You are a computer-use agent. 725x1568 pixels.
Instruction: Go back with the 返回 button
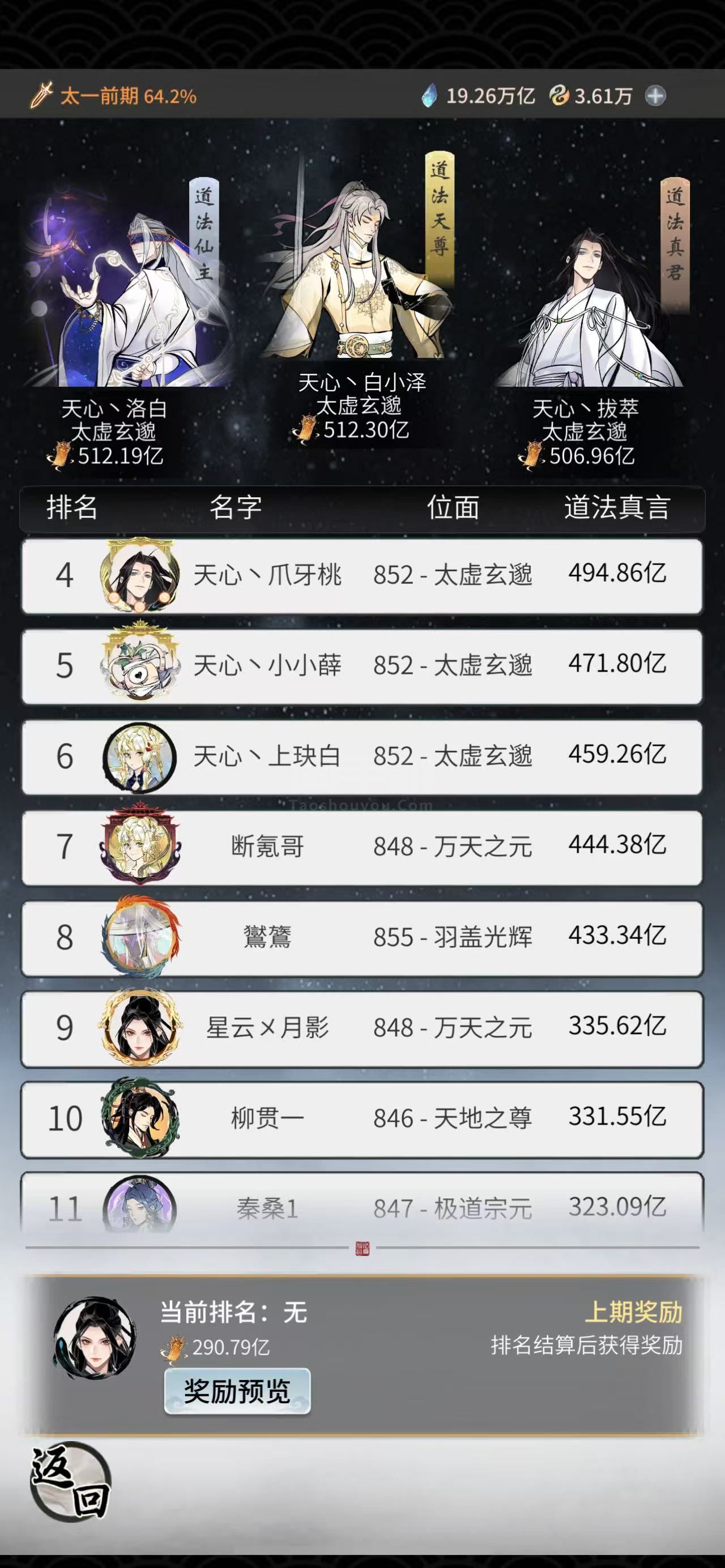pyautogui.click(x=70, y=1481)
